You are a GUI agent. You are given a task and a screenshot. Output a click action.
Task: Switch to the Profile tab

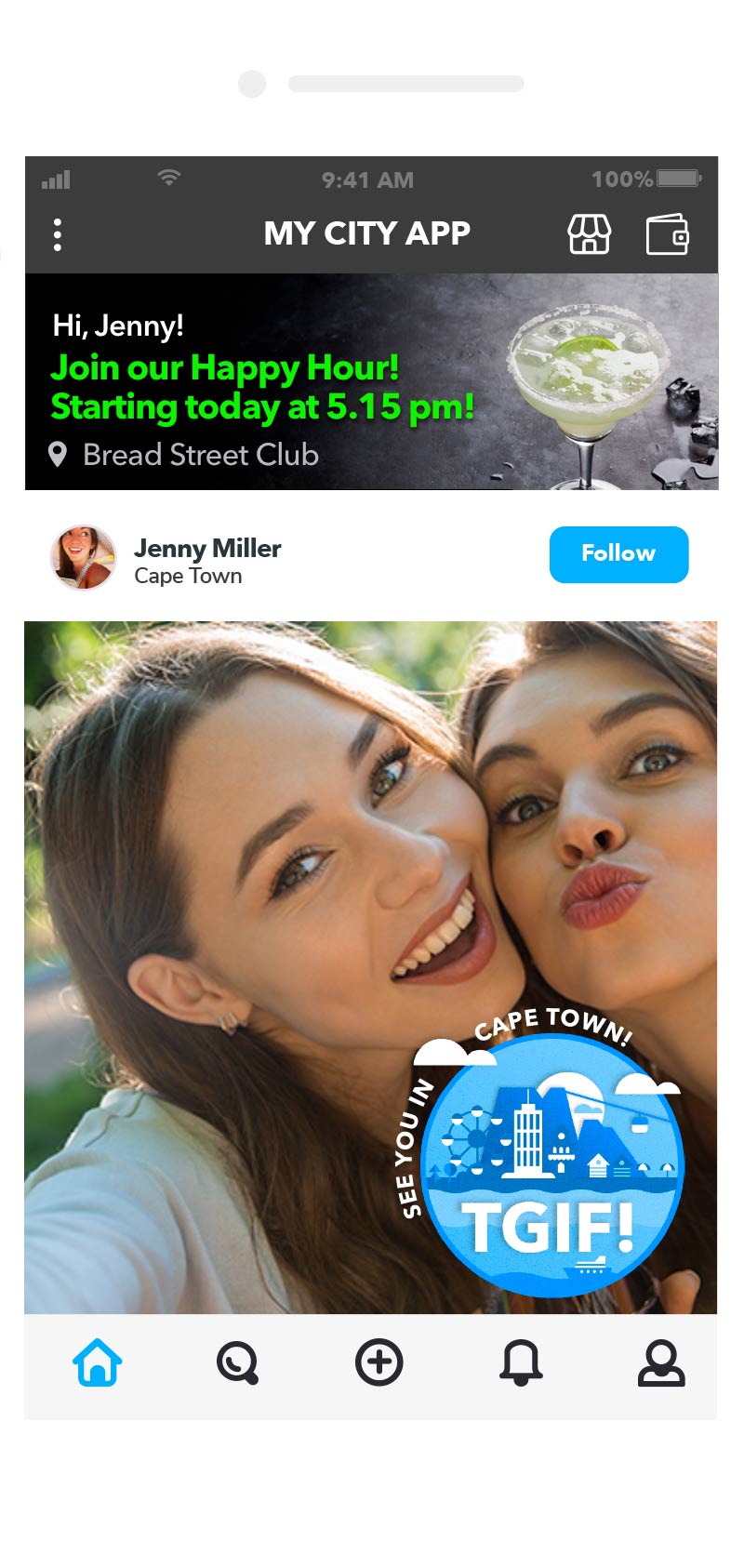coord(661,1363)
